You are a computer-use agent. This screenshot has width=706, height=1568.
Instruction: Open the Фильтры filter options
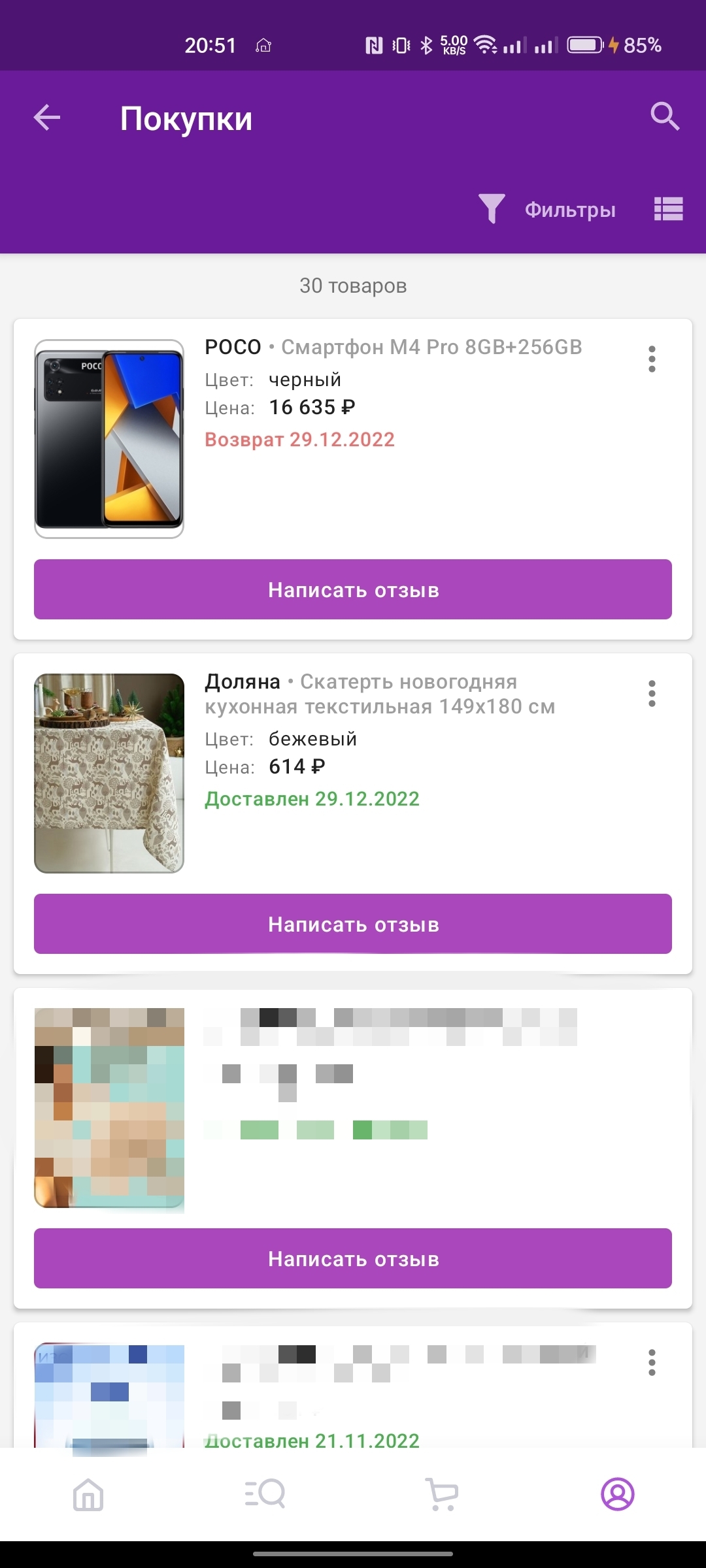547,210
